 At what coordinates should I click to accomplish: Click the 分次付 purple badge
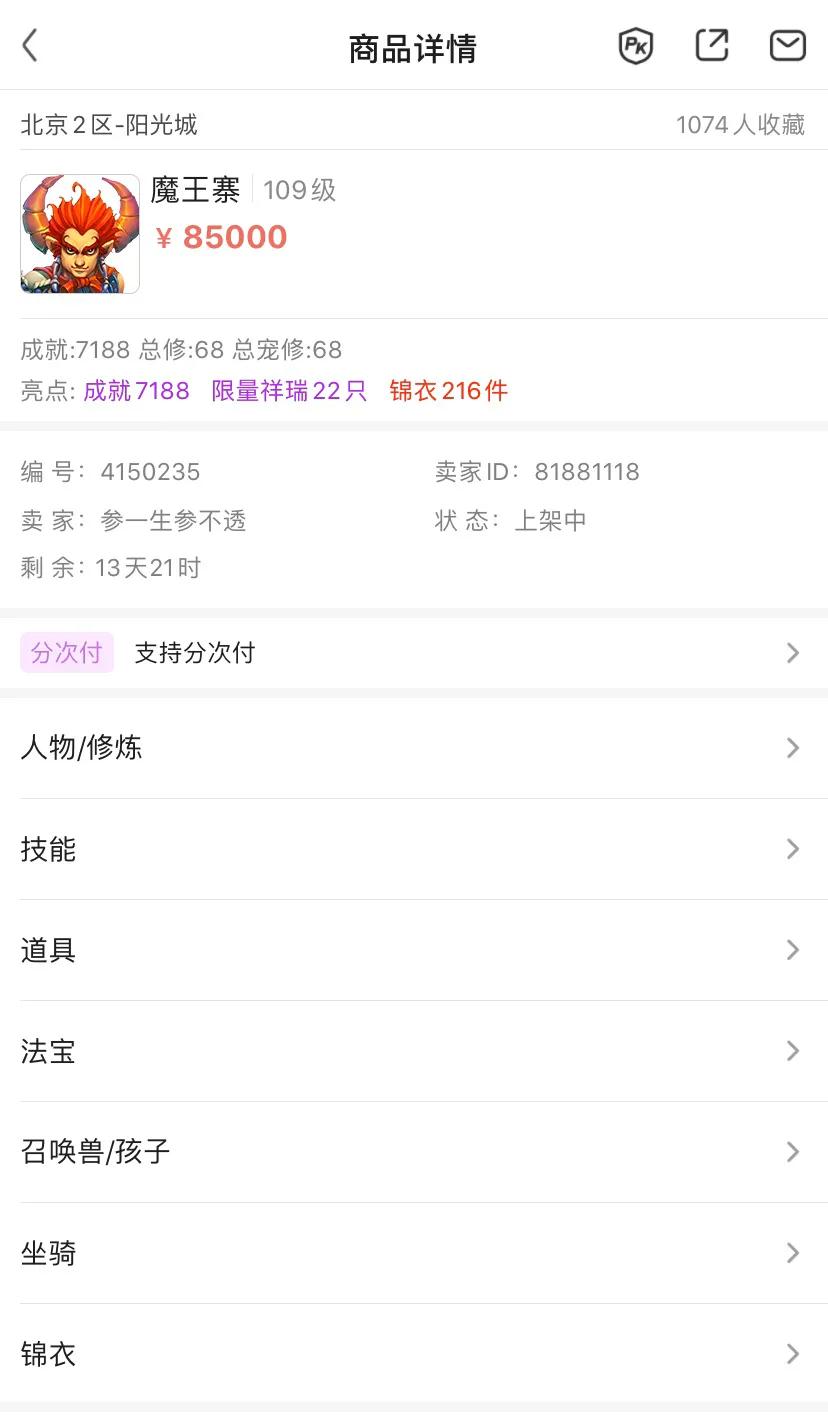pos(66,652)
